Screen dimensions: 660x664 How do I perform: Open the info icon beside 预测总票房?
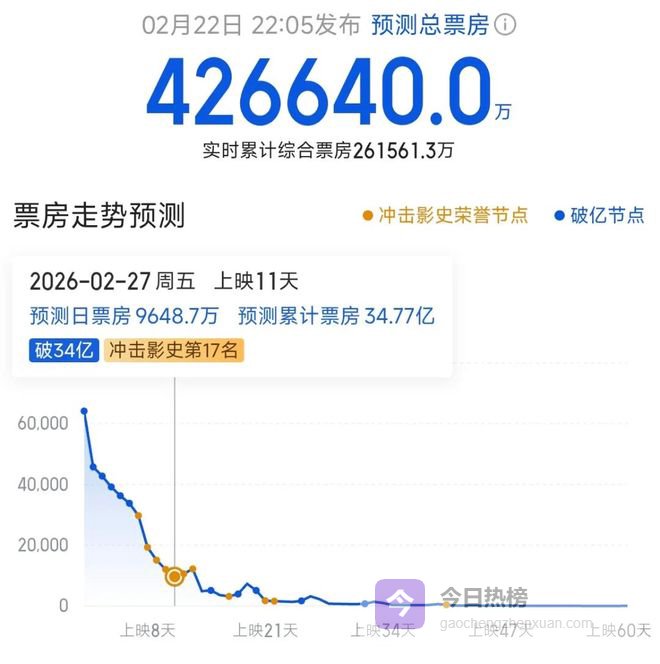pyautogui.click(x=507, y=25)
